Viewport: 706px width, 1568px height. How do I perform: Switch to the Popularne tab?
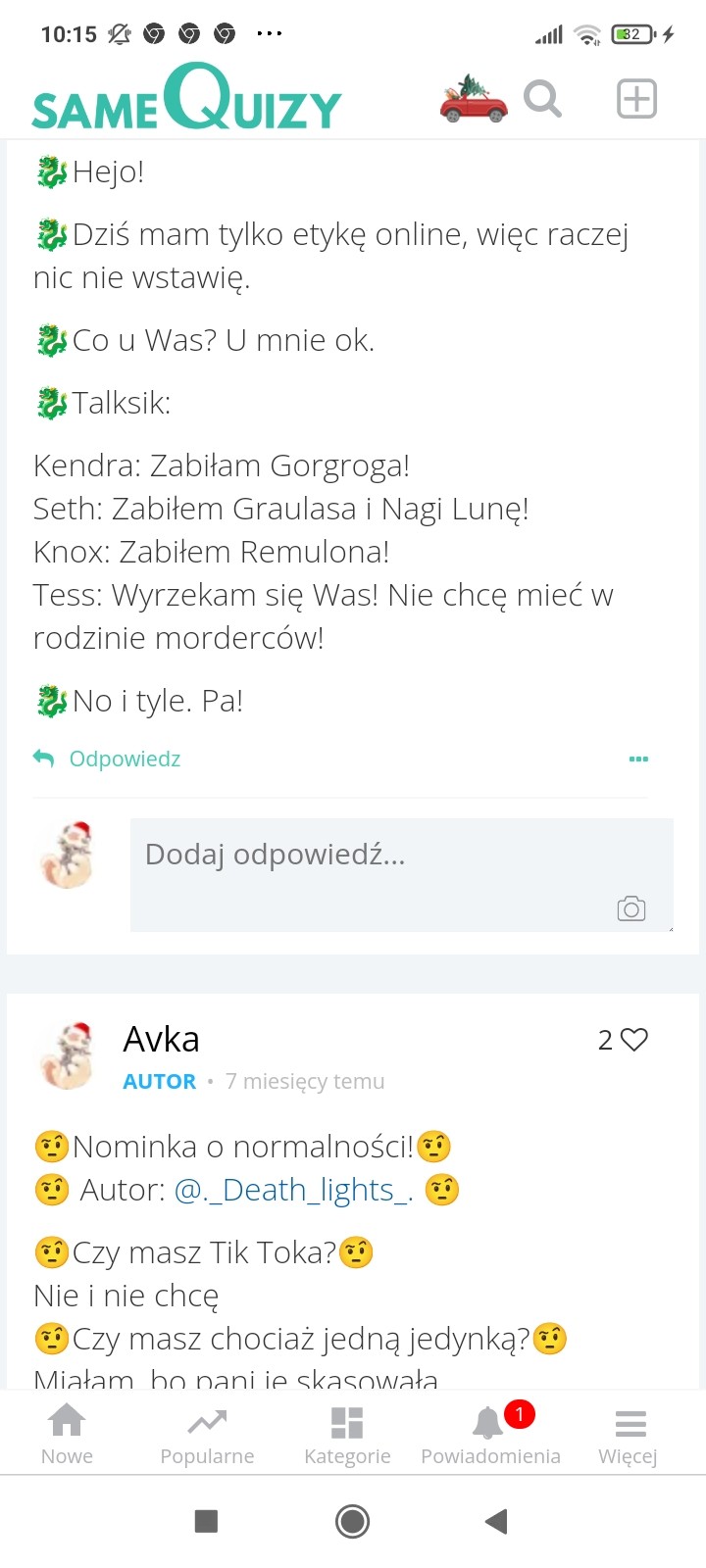coord(207,1435)
